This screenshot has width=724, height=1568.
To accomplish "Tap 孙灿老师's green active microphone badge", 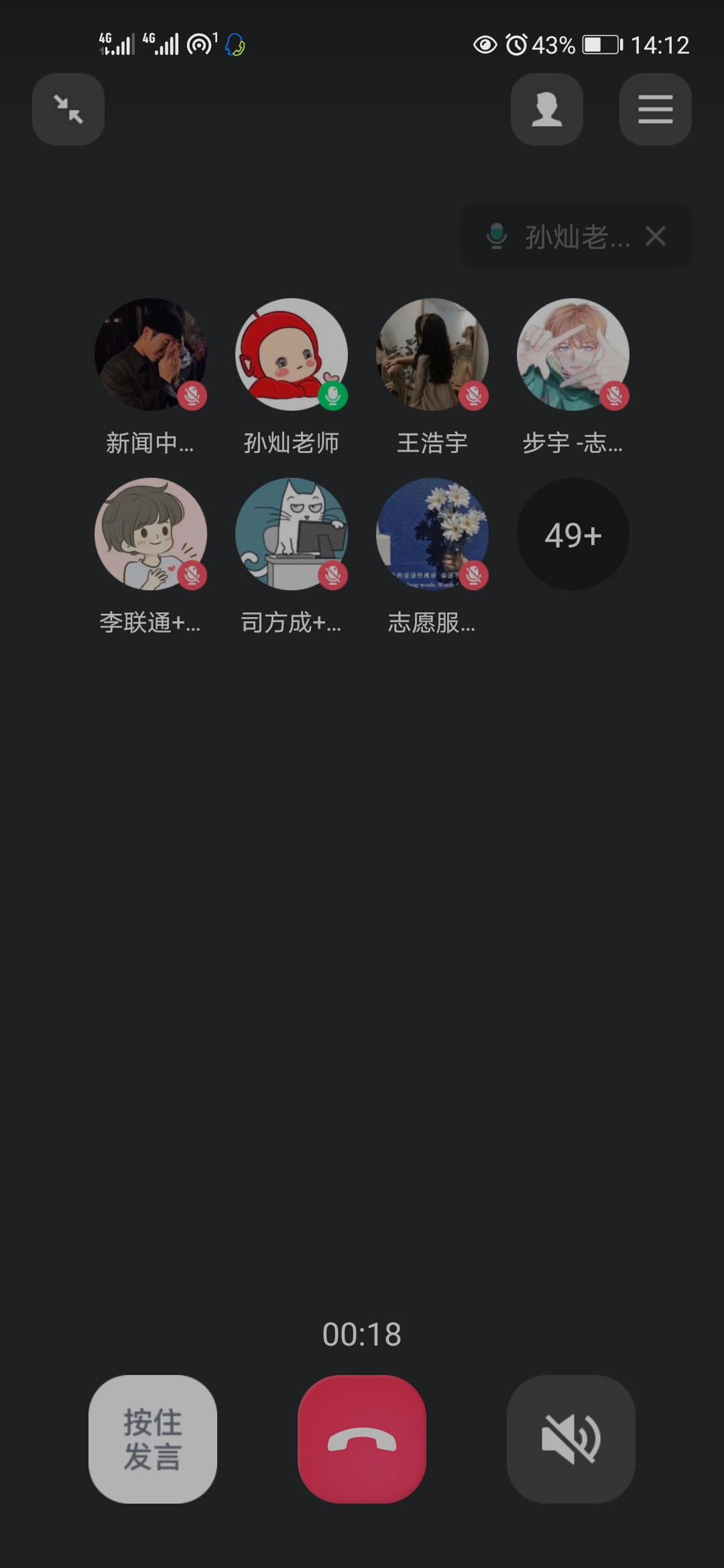I will [x=333, y=397].
